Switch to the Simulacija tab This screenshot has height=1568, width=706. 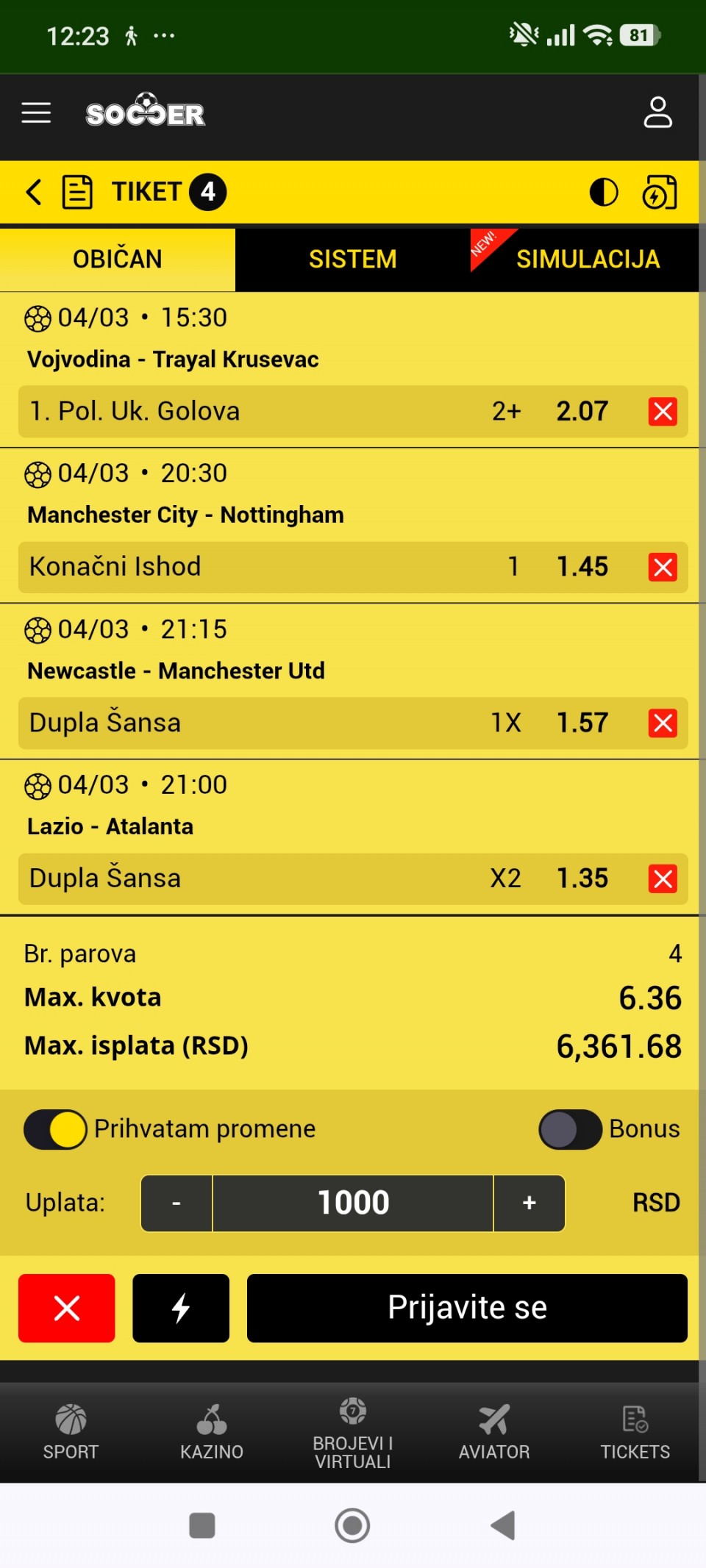(587, 259)
